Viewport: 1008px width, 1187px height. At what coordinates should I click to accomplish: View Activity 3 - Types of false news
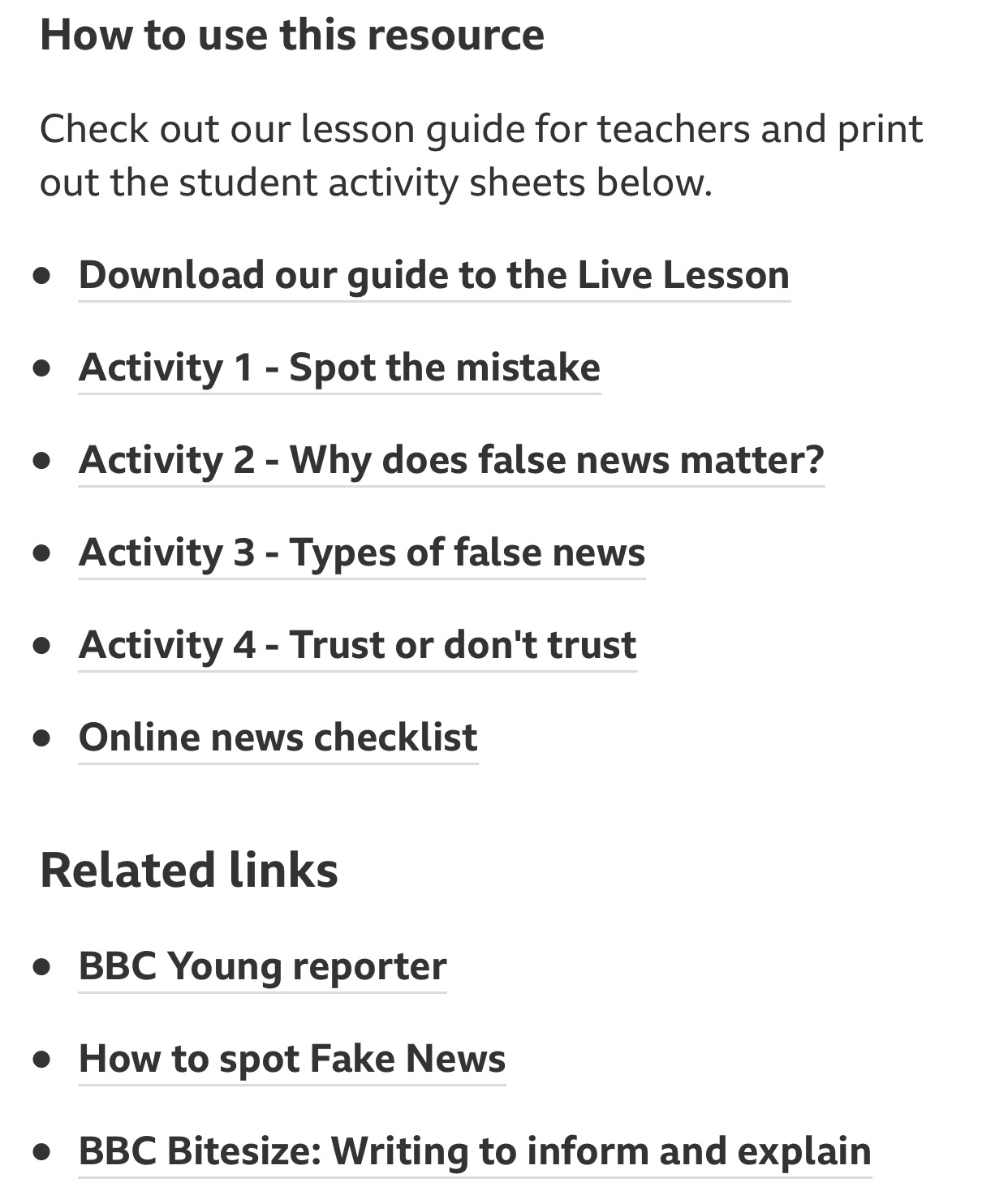click(362, 553)
